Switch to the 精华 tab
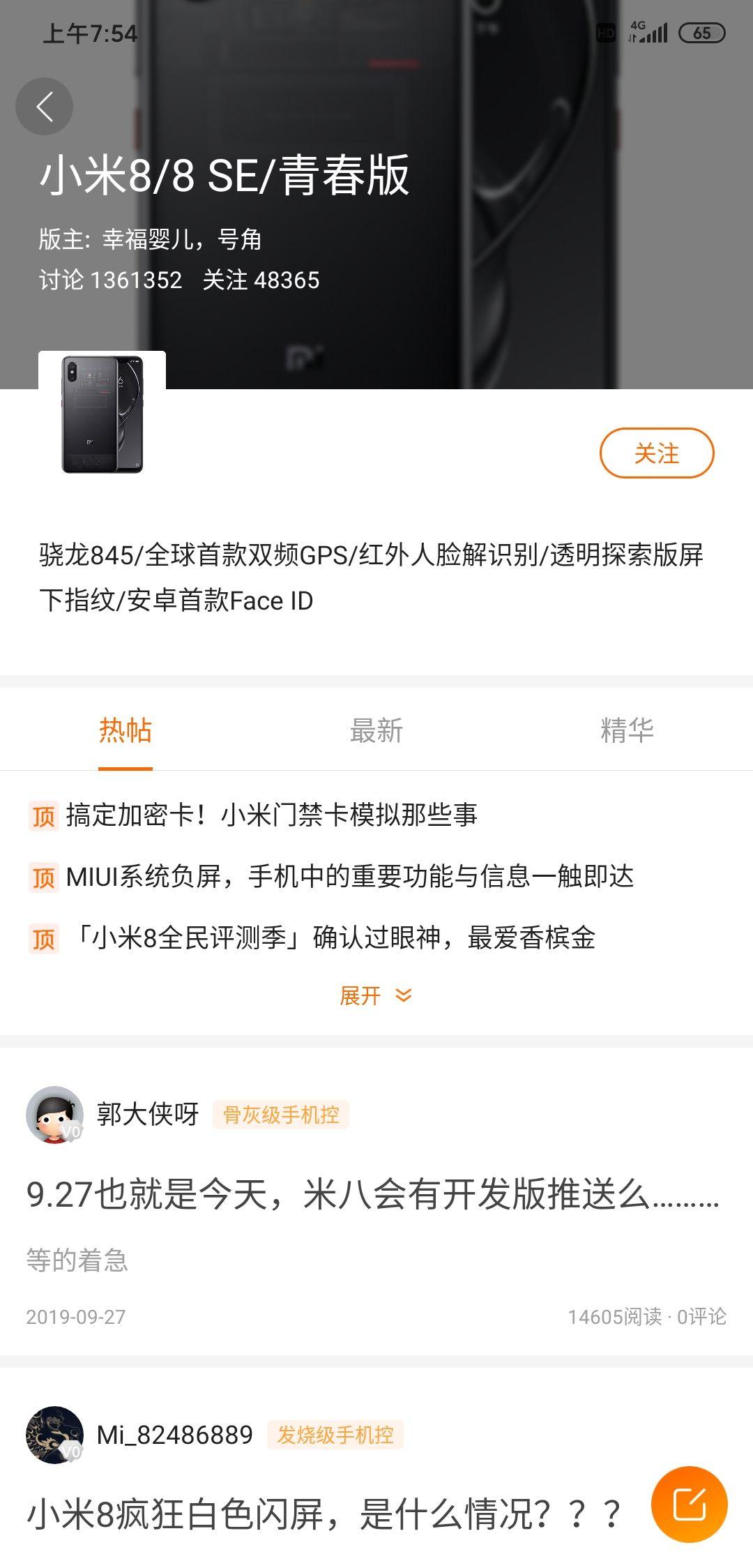Viewport: 753px width, 1568px height. (x=627, y=730)
